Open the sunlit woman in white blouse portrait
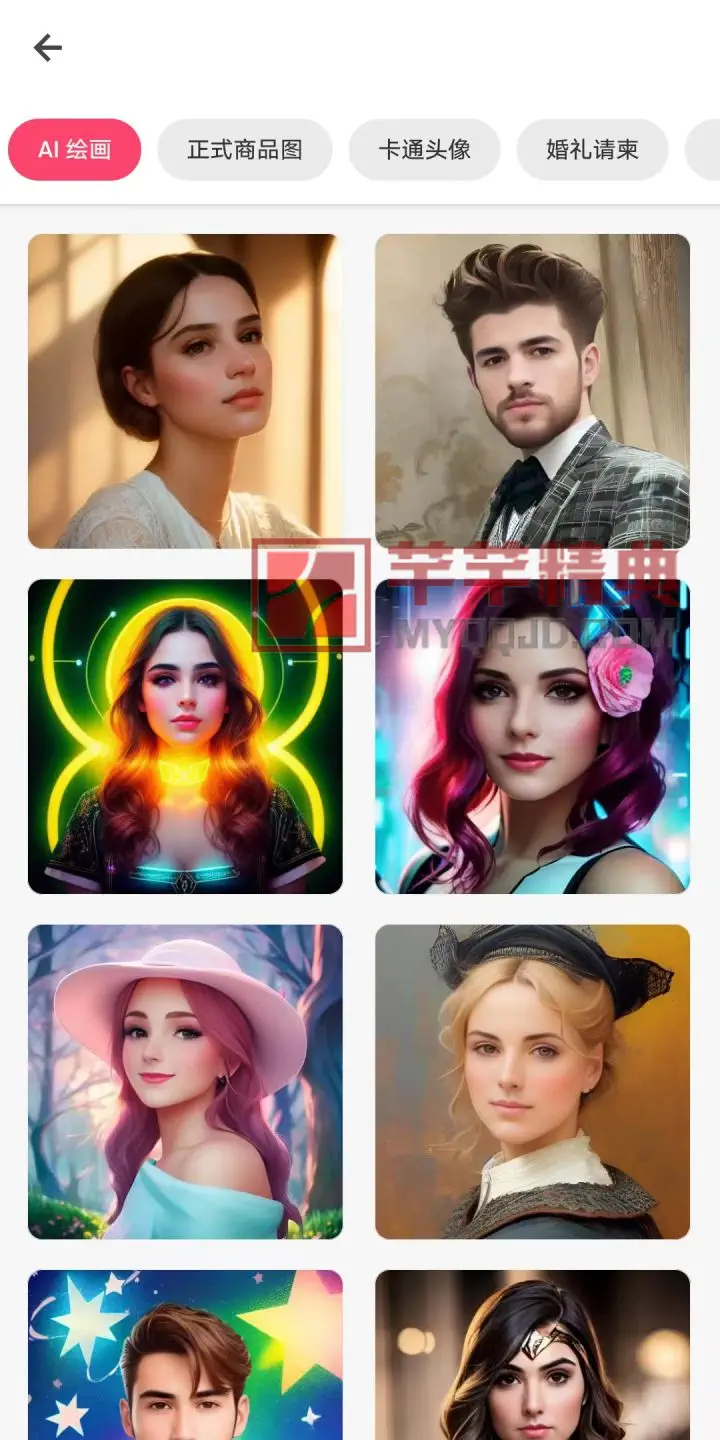Viewport: 720px width, 1440px height. (185, 391)
